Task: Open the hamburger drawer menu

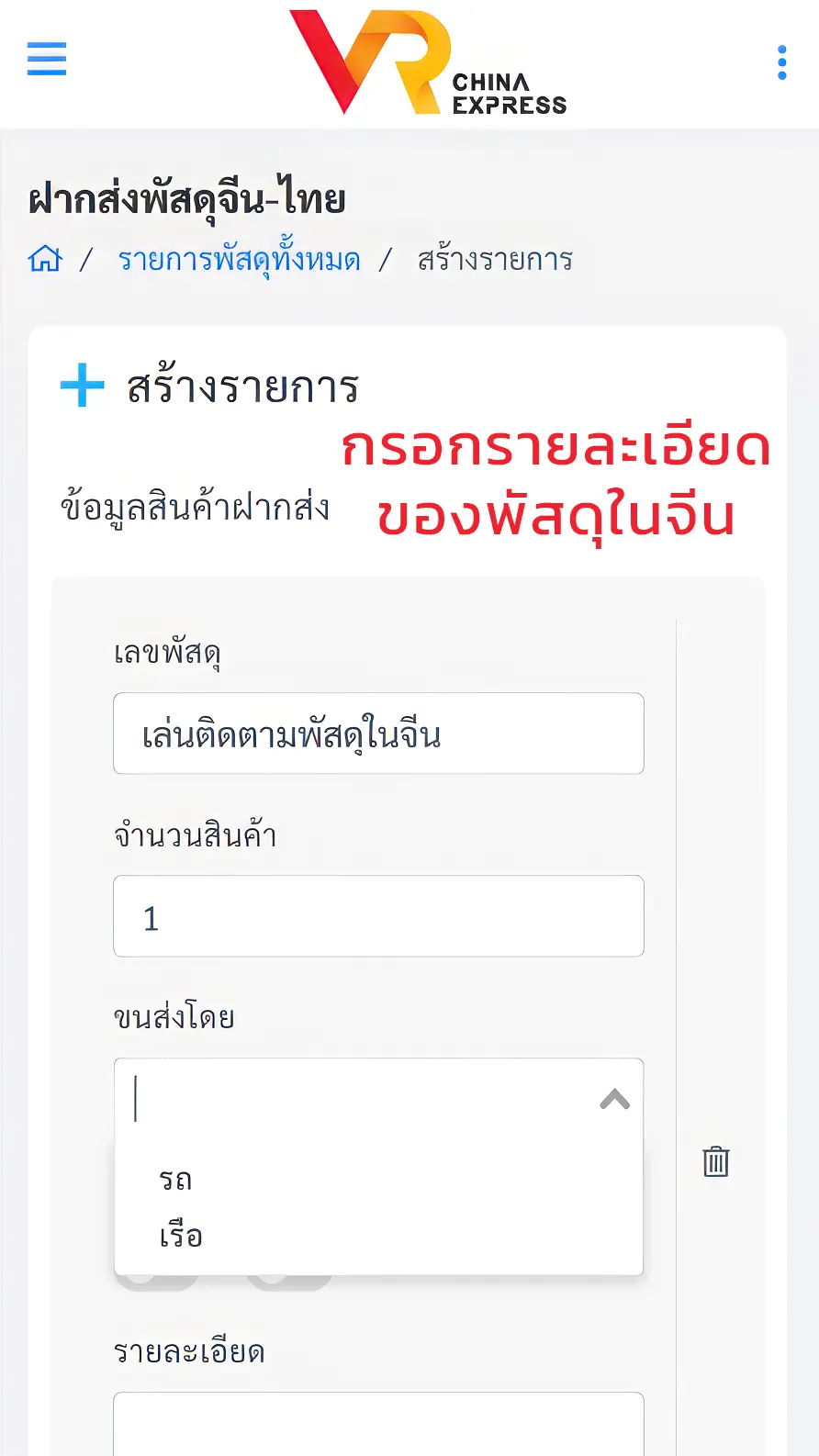Action: pos(47,59)
